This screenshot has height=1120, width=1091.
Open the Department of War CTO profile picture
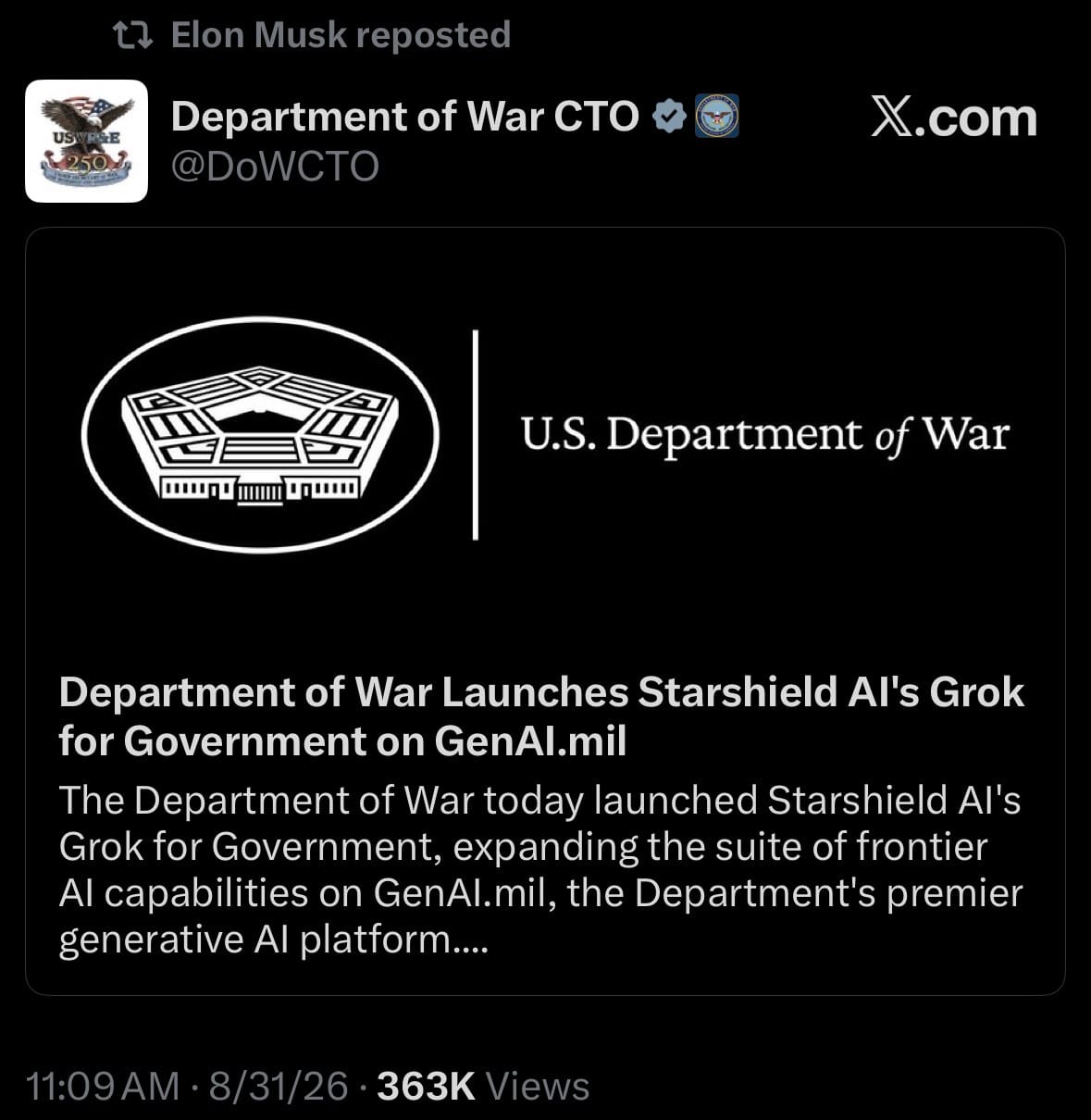(x=86, y=141)
